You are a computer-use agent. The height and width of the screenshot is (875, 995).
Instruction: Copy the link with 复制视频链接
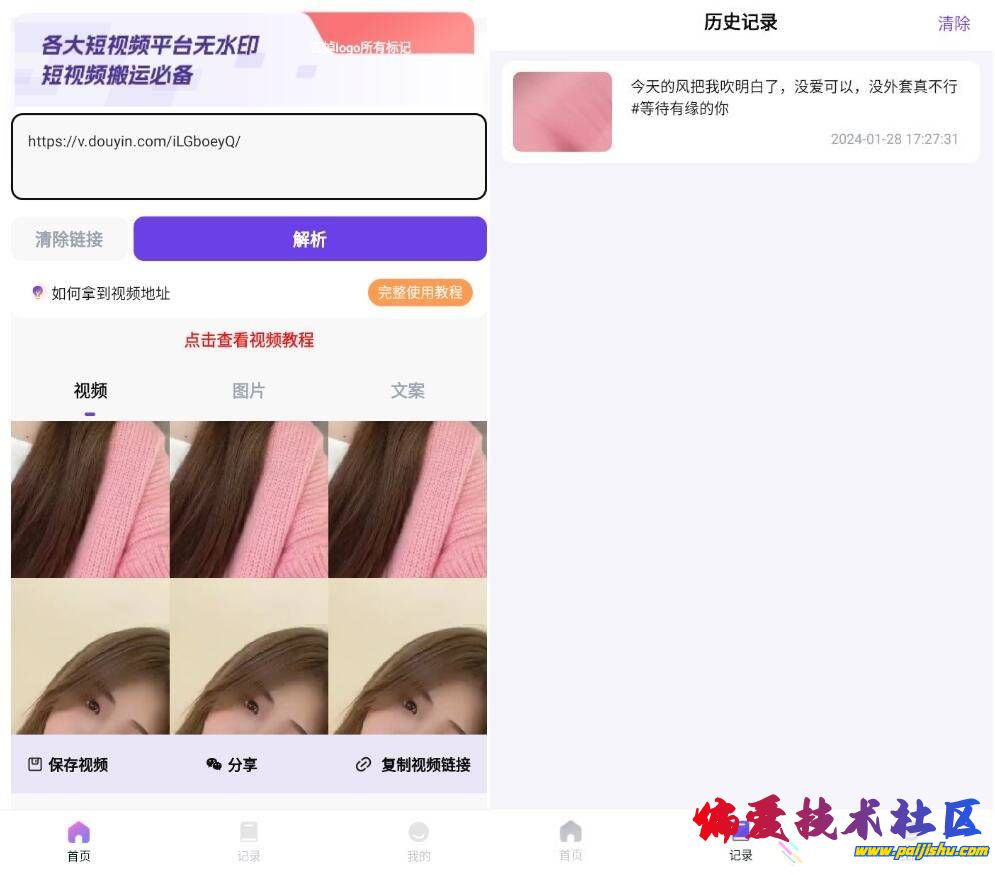(x=413, y=765)
